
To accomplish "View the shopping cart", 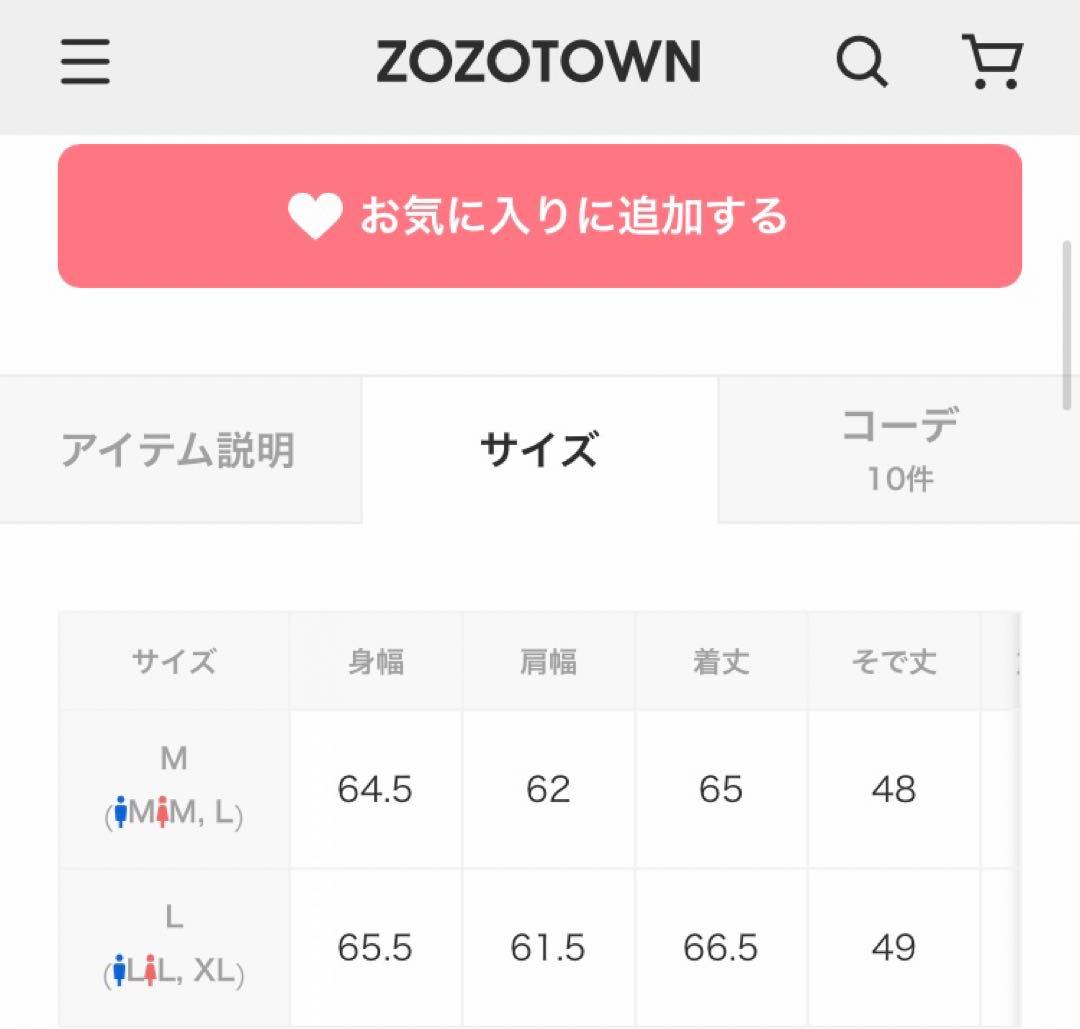I will click(990, 62).
